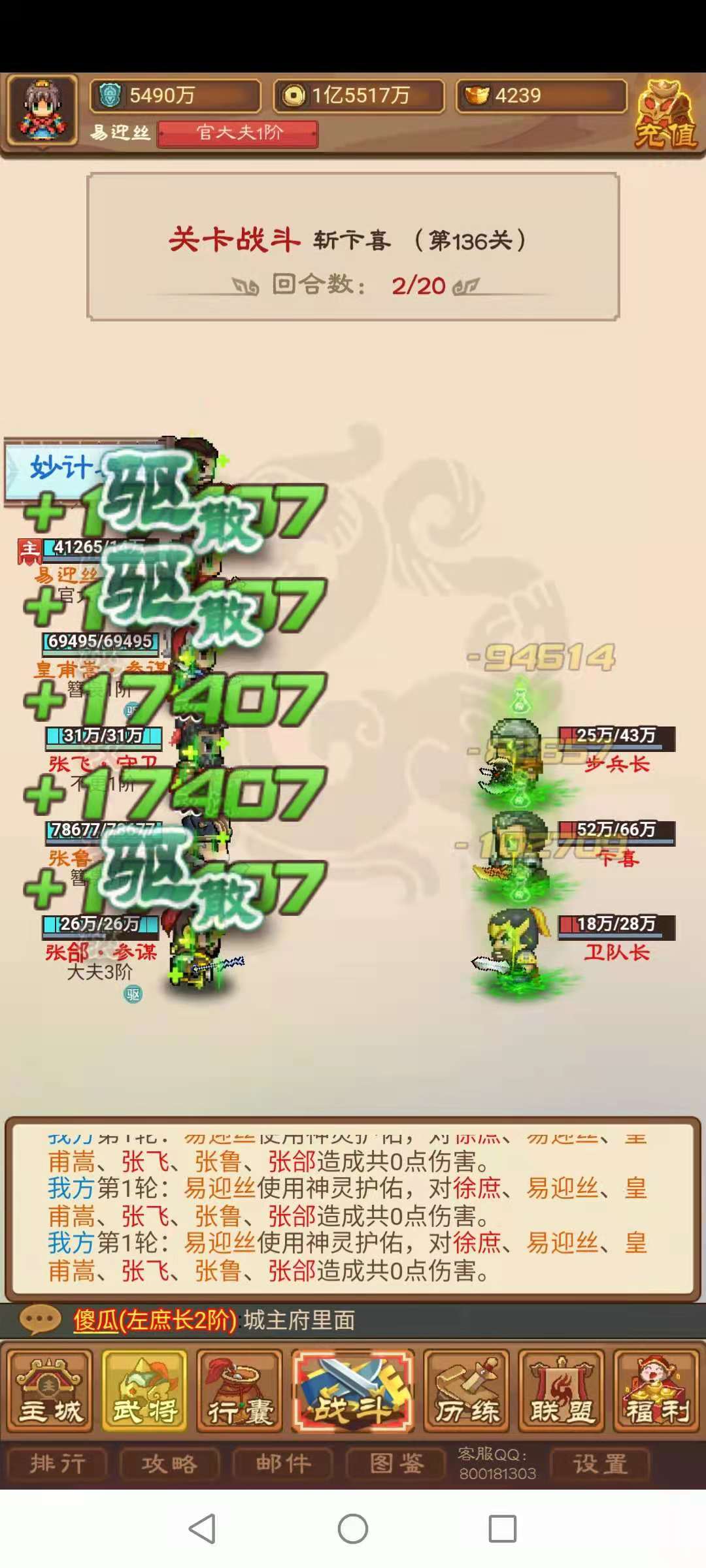
Task: Return to the phone home screen
Action: 353,1529
